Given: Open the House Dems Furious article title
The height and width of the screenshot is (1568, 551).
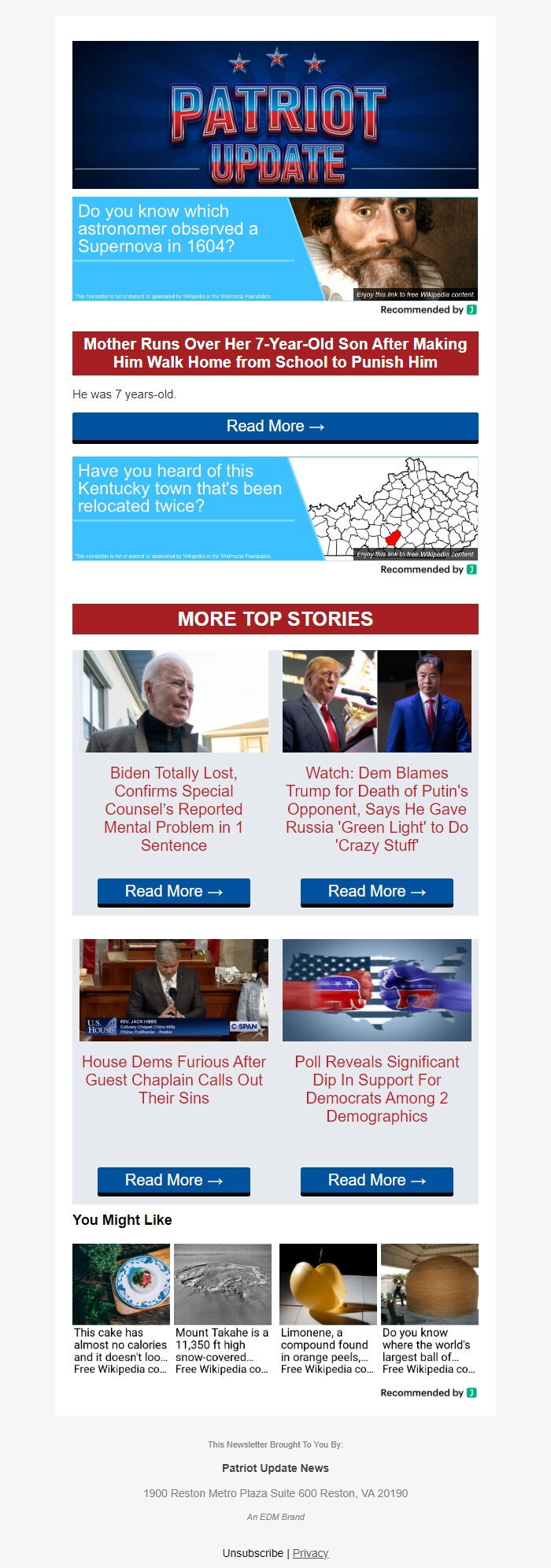Looking at the screenshot, I should 173,1080.
